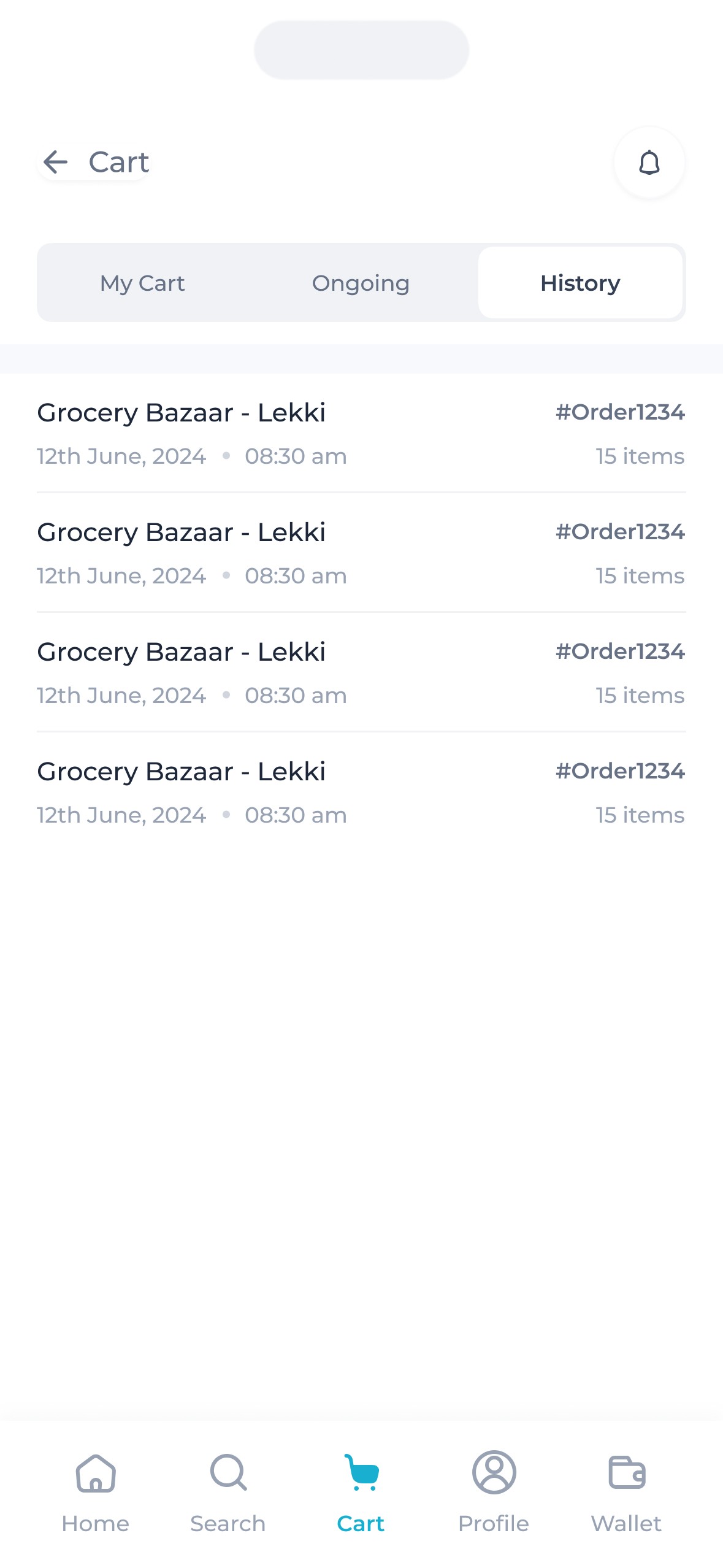This screenshot has height=1568, width=723.
Task: Switch to the My Cart tab
Action: click(142, 283)
